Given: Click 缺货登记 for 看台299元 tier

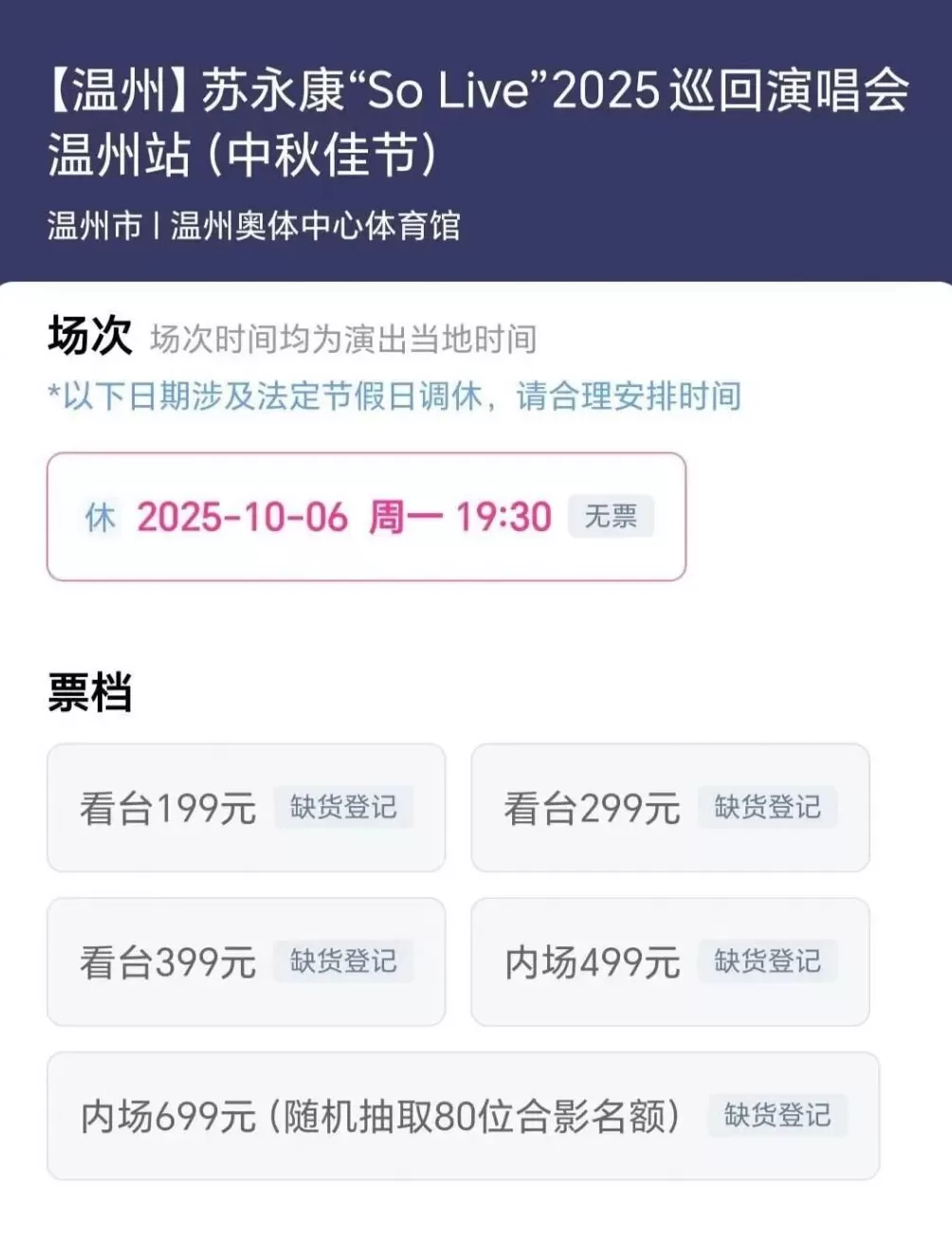Looking at the screenshot, I should [768, 808].
